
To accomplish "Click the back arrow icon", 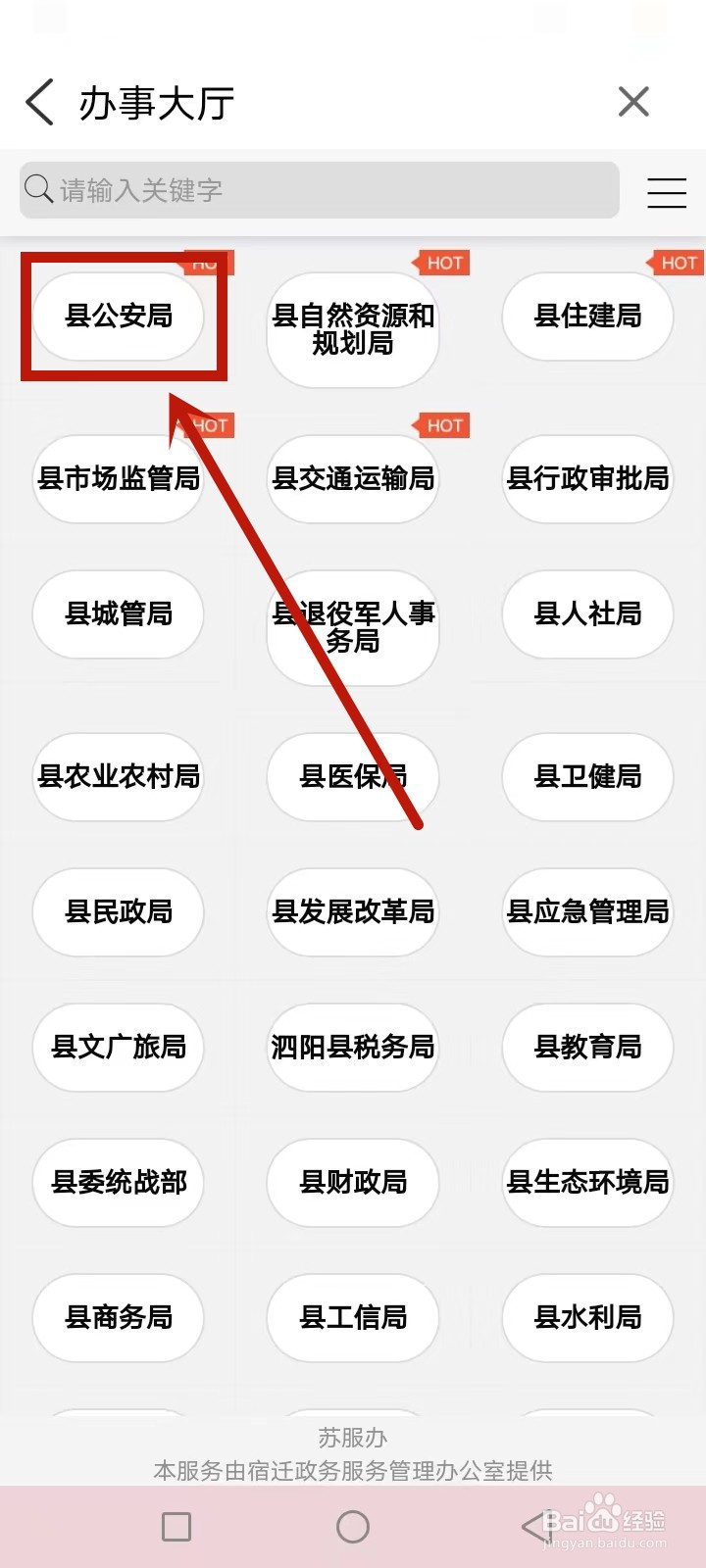I will click(39, 101).
